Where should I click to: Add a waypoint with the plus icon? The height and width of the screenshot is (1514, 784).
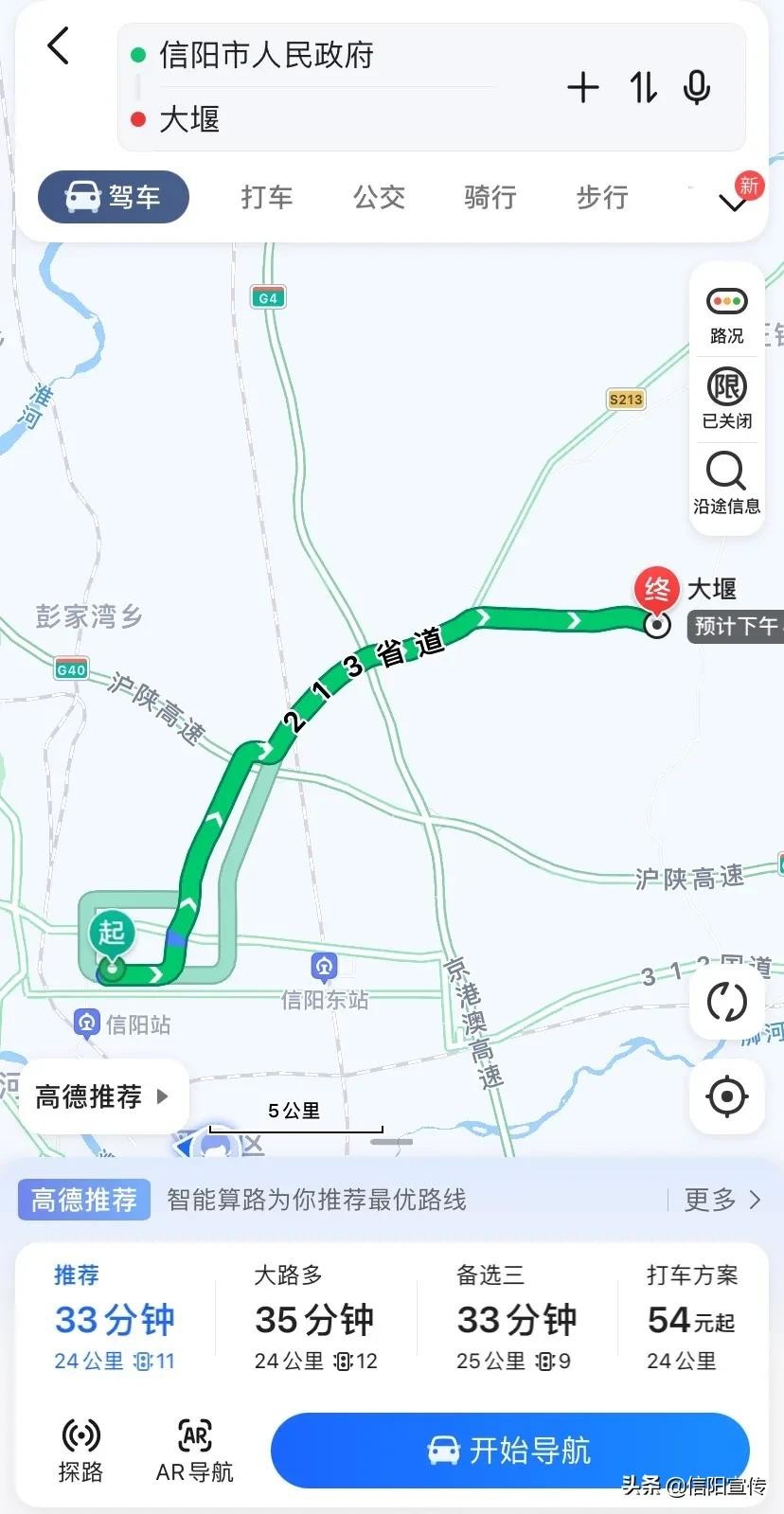coord(582,88)
